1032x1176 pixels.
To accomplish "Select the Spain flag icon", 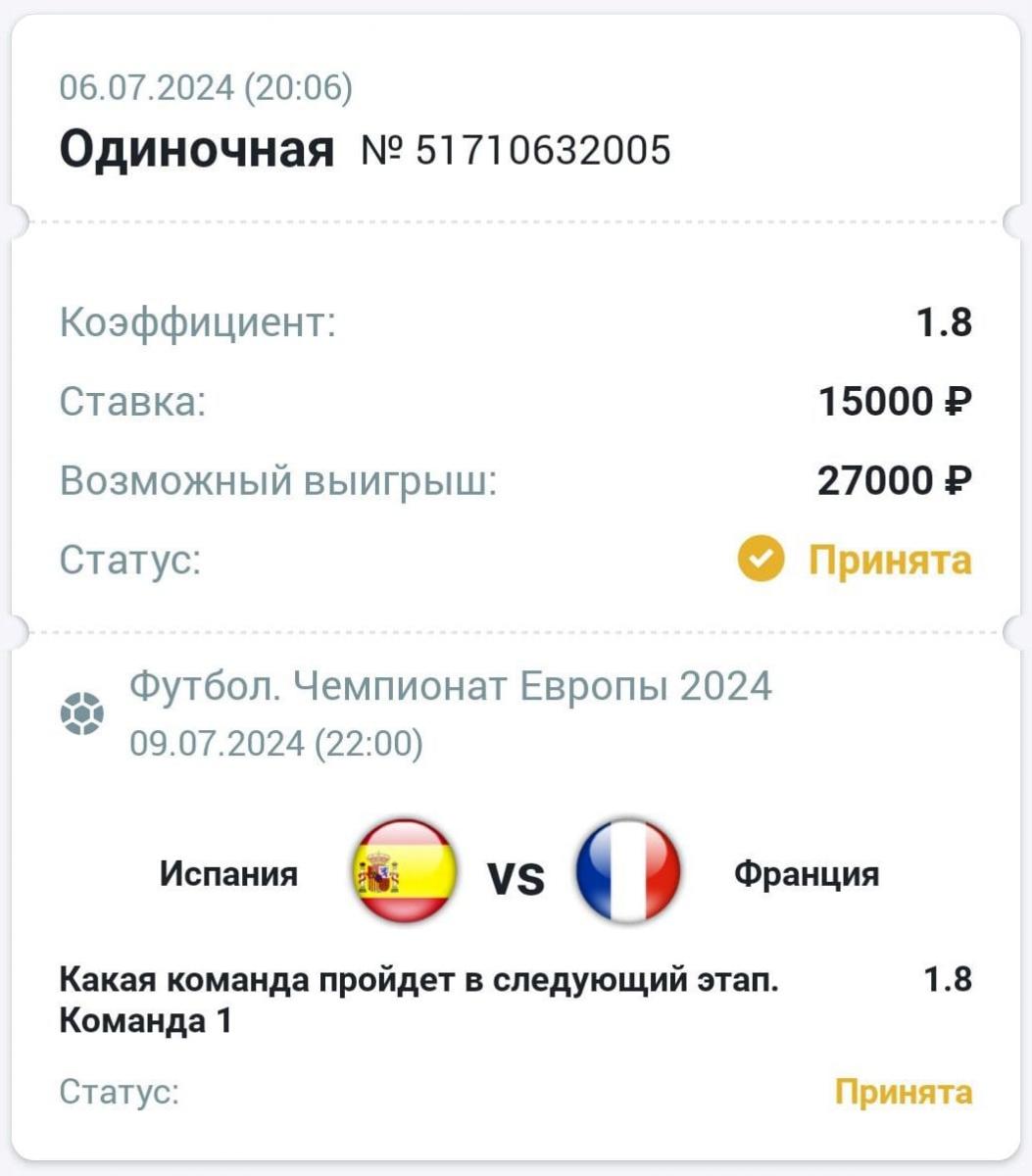I will [x=403, y=874].
